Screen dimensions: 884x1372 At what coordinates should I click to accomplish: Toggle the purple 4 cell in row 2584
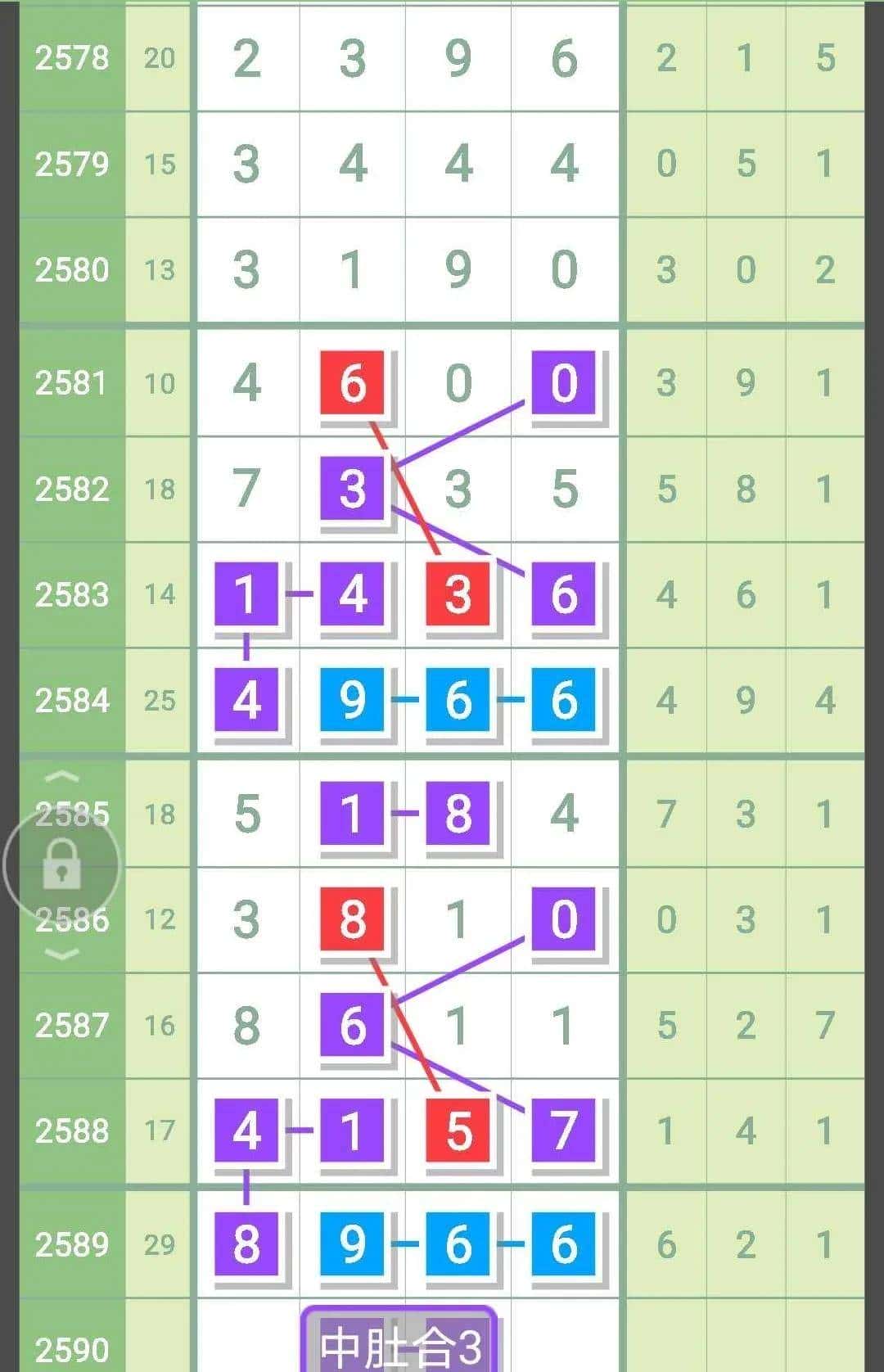click(x=247, y=702)
